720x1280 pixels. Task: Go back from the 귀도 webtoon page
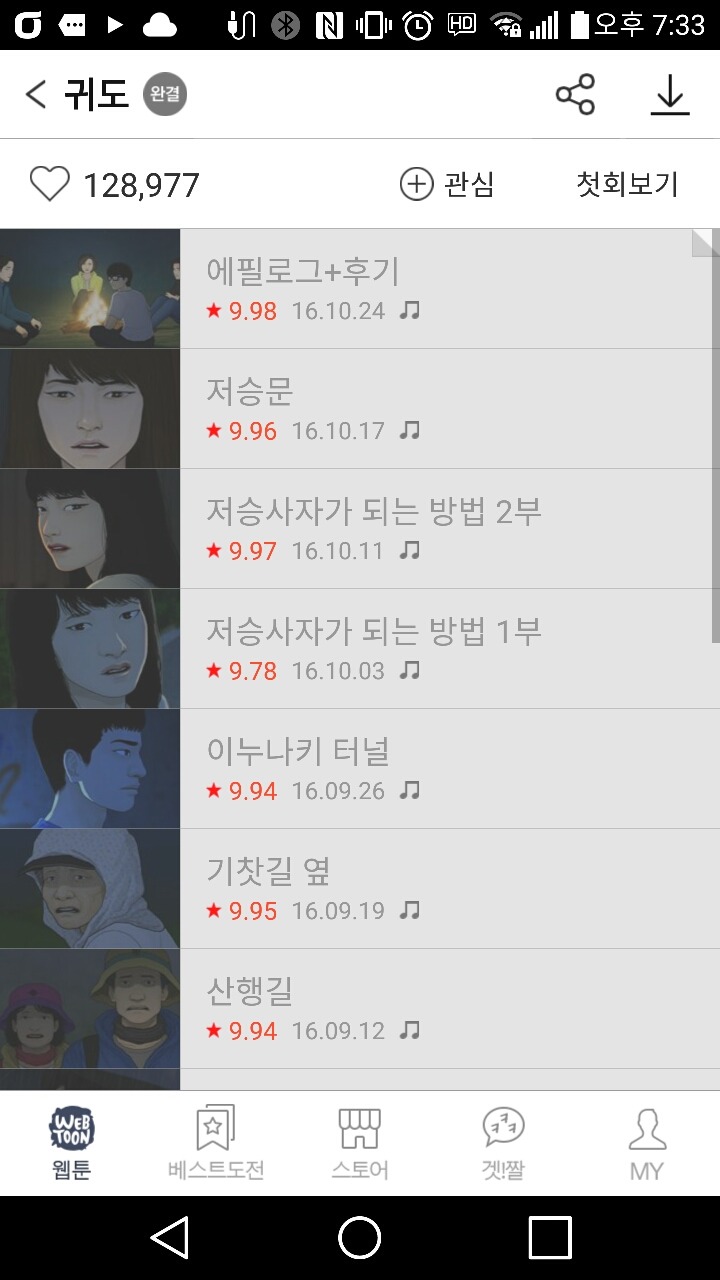tap(36, 95)
